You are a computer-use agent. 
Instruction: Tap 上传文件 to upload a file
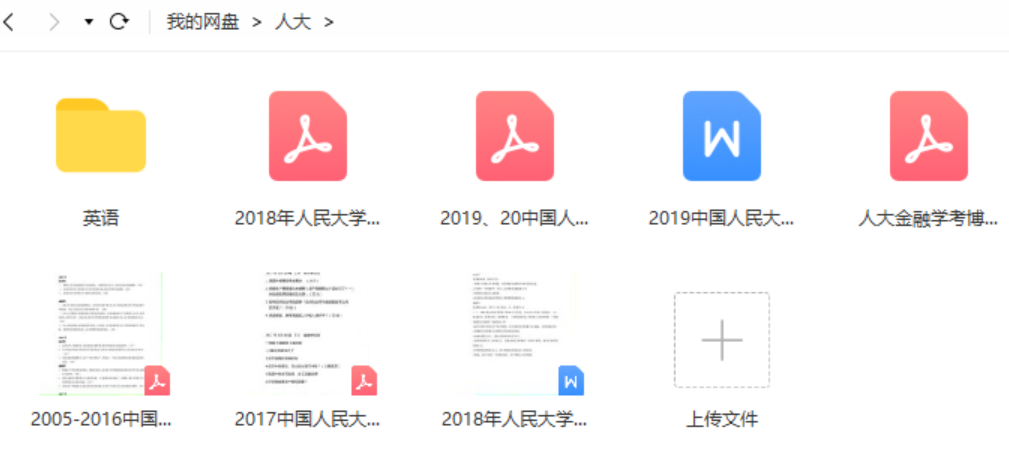pyautogui.click(x=721, y=341)
